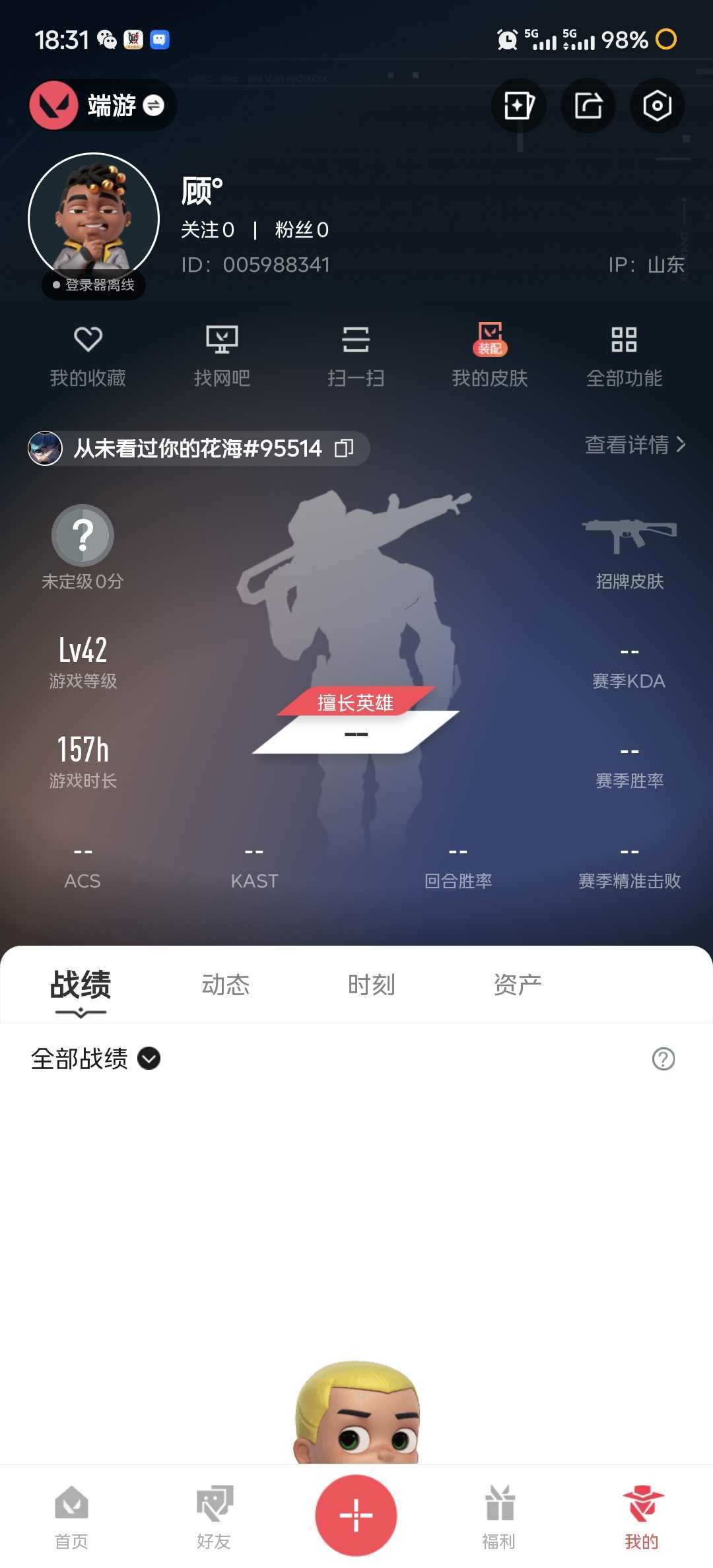
Task: Open 我的皮肤 to view skins
Action: coord(491,353)
